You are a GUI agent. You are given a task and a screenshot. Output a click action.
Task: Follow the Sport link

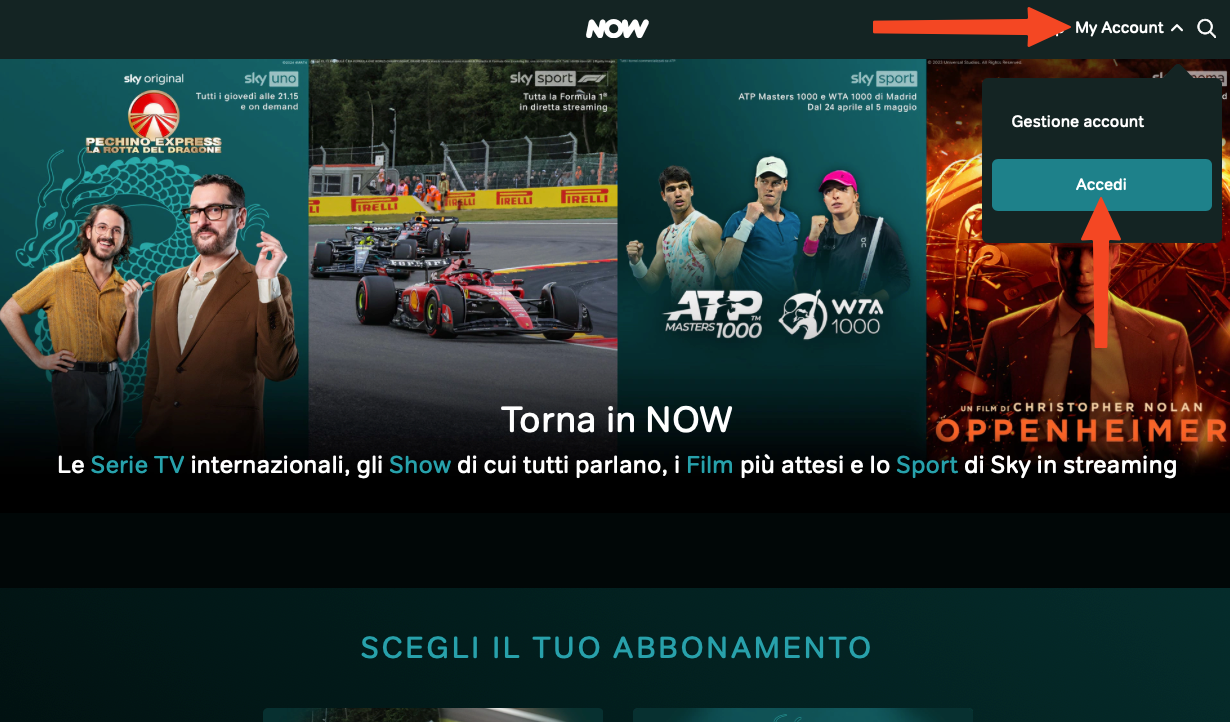click(x=927, y=466)
